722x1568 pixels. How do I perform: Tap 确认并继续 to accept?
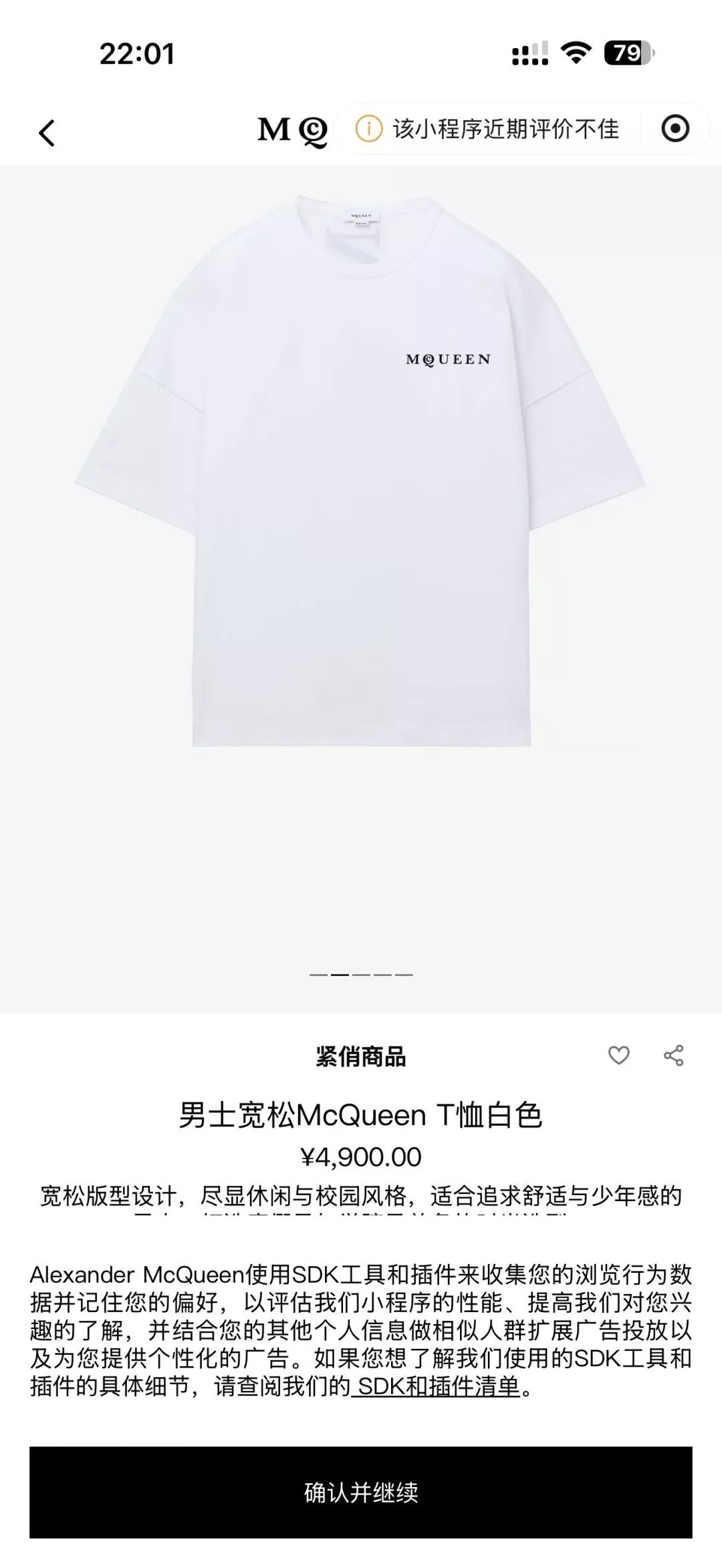[x=361, y=1493]
